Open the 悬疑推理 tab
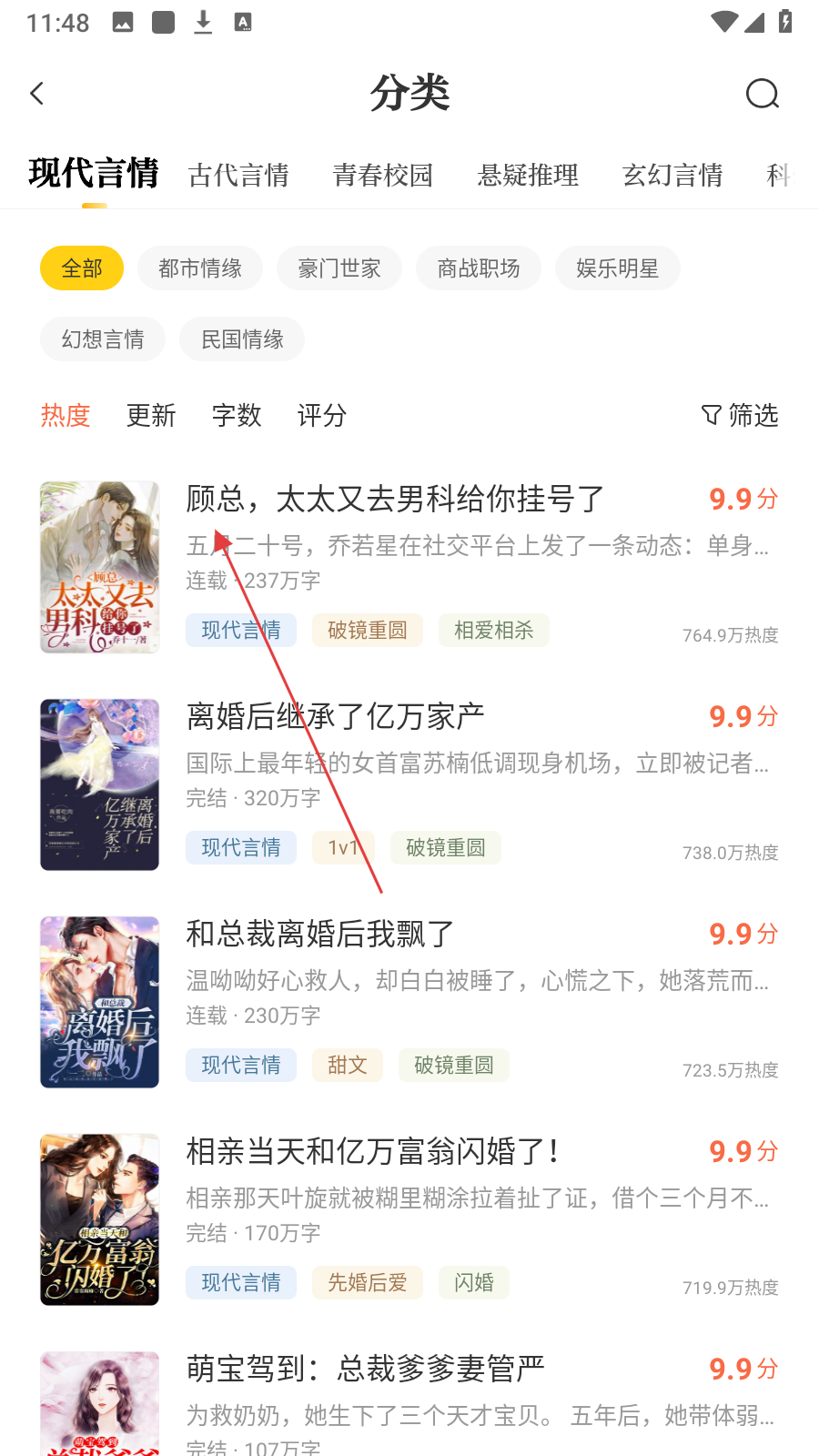 click(528, 175)
